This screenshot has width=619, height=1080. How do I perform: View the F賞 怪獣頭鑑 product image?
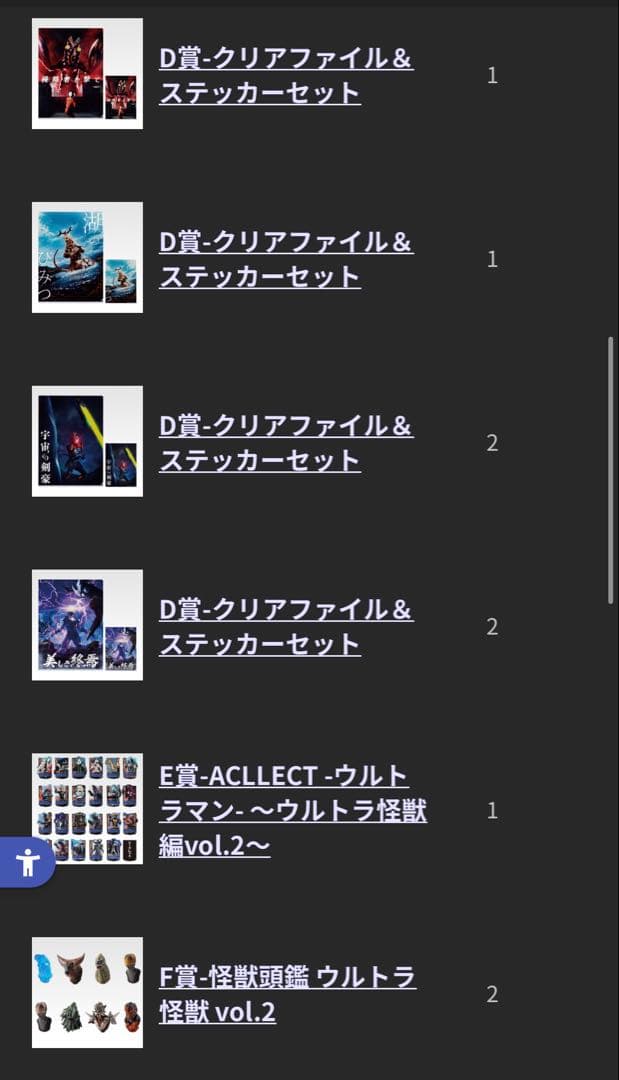[87, 993]
